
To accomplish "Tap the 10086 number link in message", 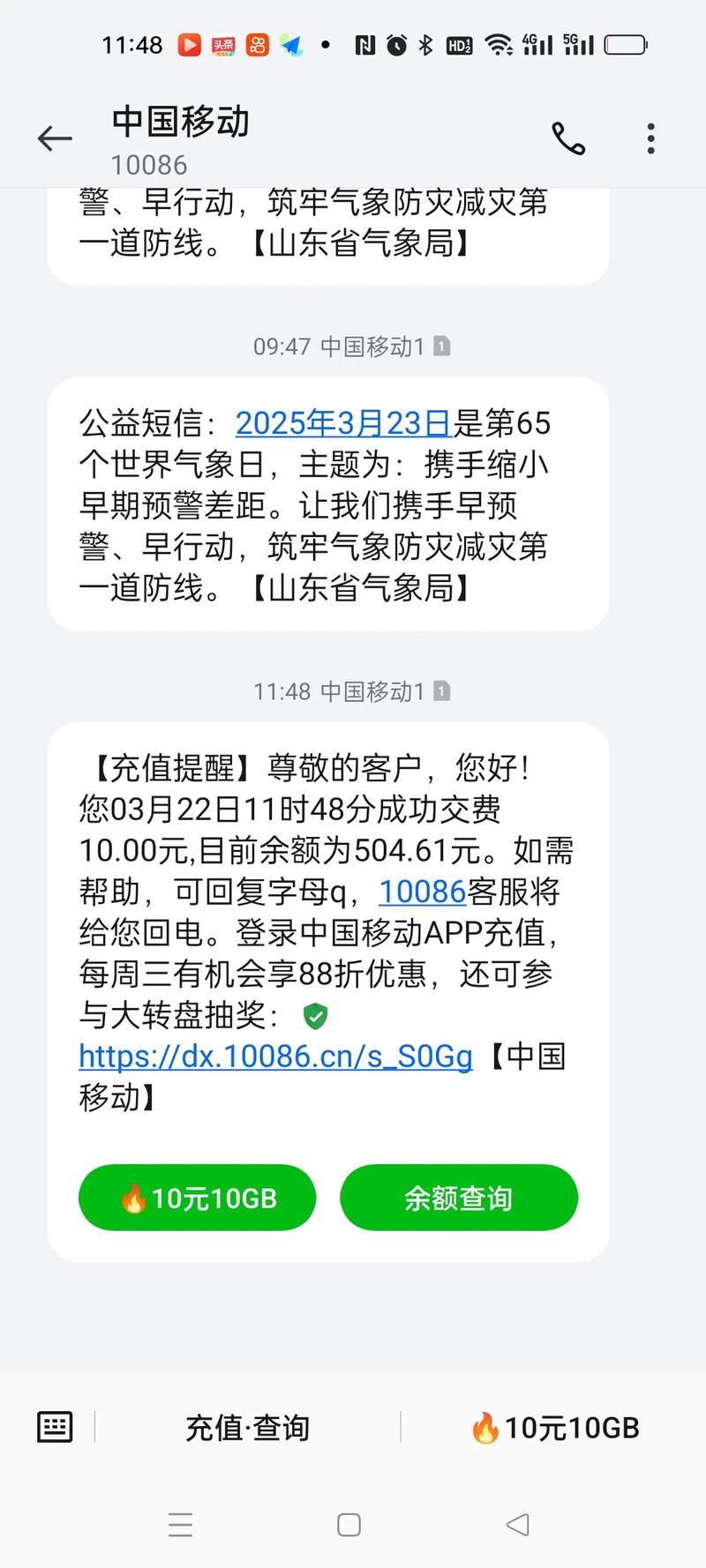I will (422, 892).
